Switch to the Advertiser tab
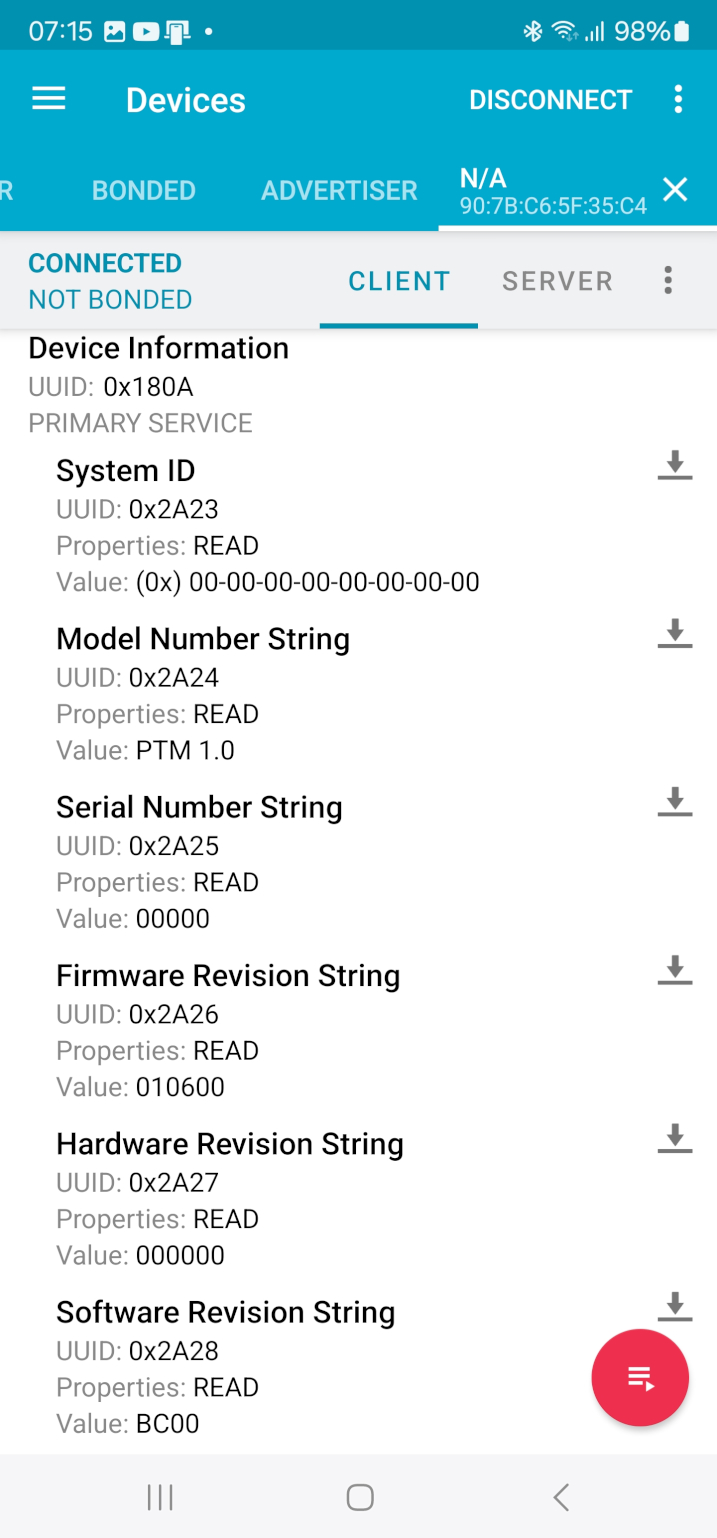Screen dimensions: 717x1538 [x=339, y=190]
